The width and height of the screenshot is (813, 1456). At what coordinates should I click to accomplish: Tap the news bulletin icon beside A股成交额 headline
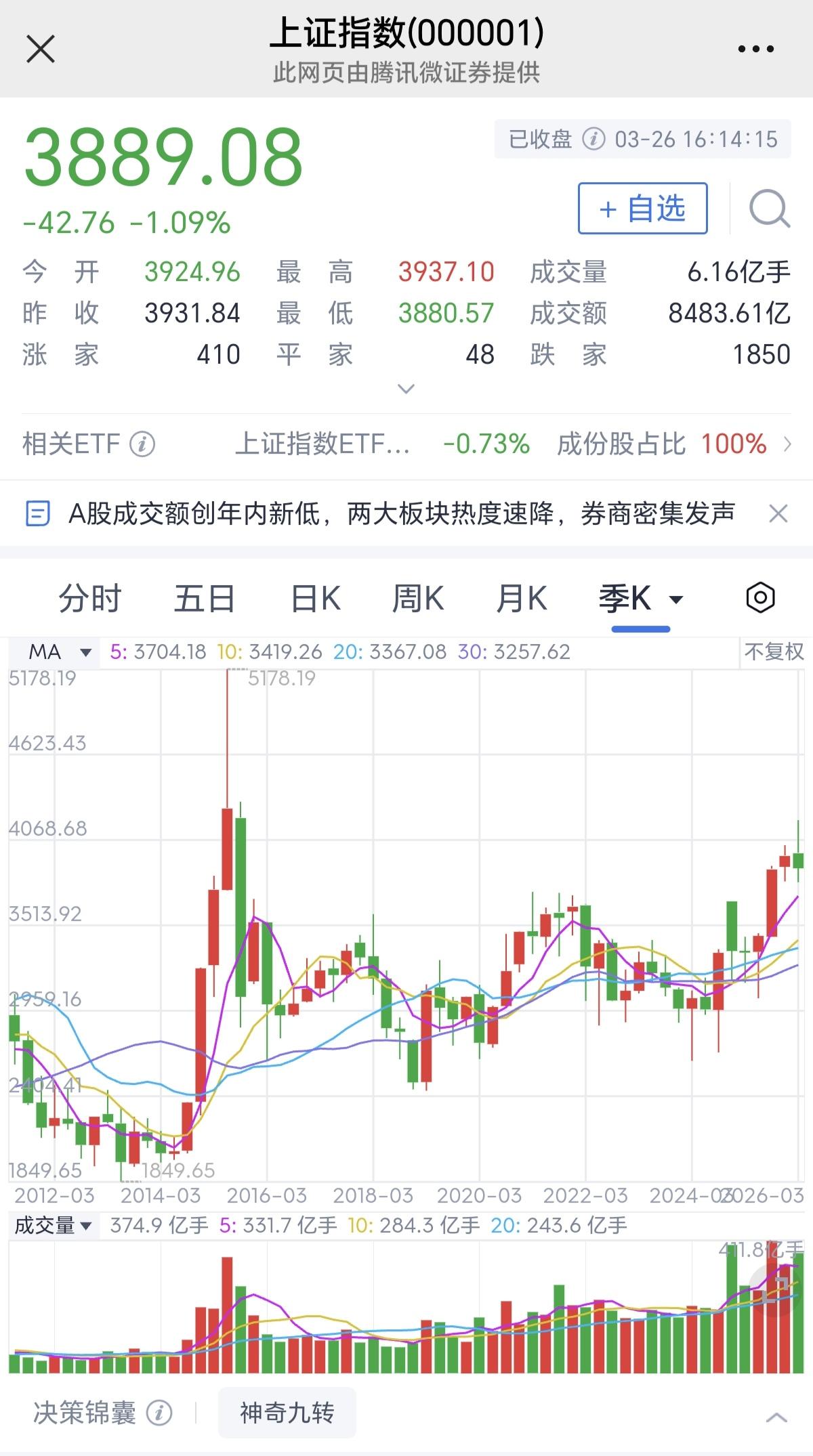coord(39,515)
